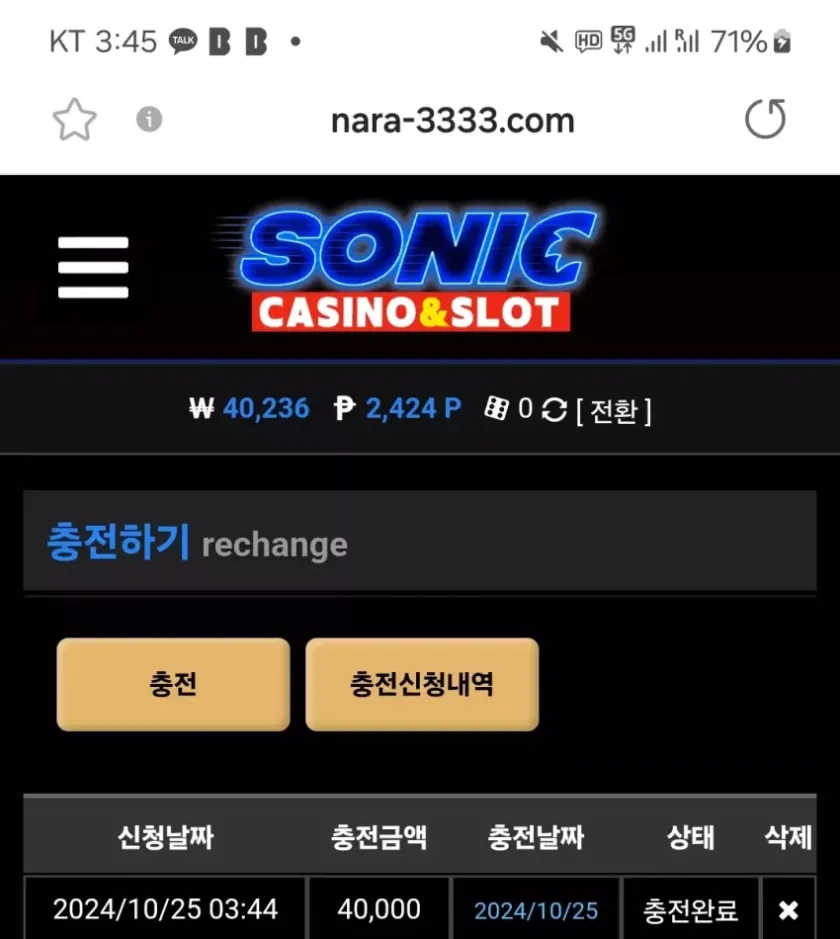Tap the nara-3333.com address bar
Viewport: 840px width, 939px height.
click(x=452, y=121)
